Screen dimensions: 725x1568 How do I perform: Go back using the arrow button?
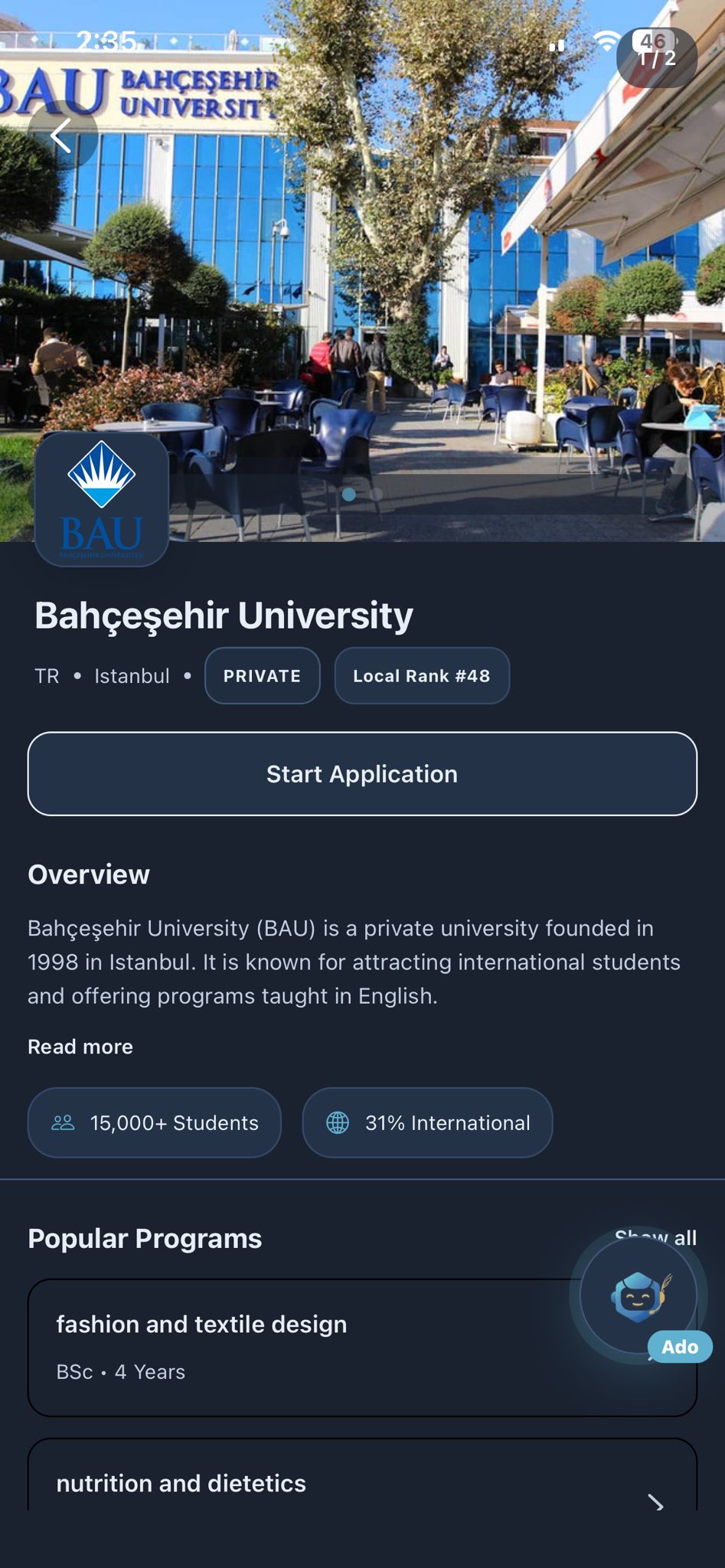(62, 136)
